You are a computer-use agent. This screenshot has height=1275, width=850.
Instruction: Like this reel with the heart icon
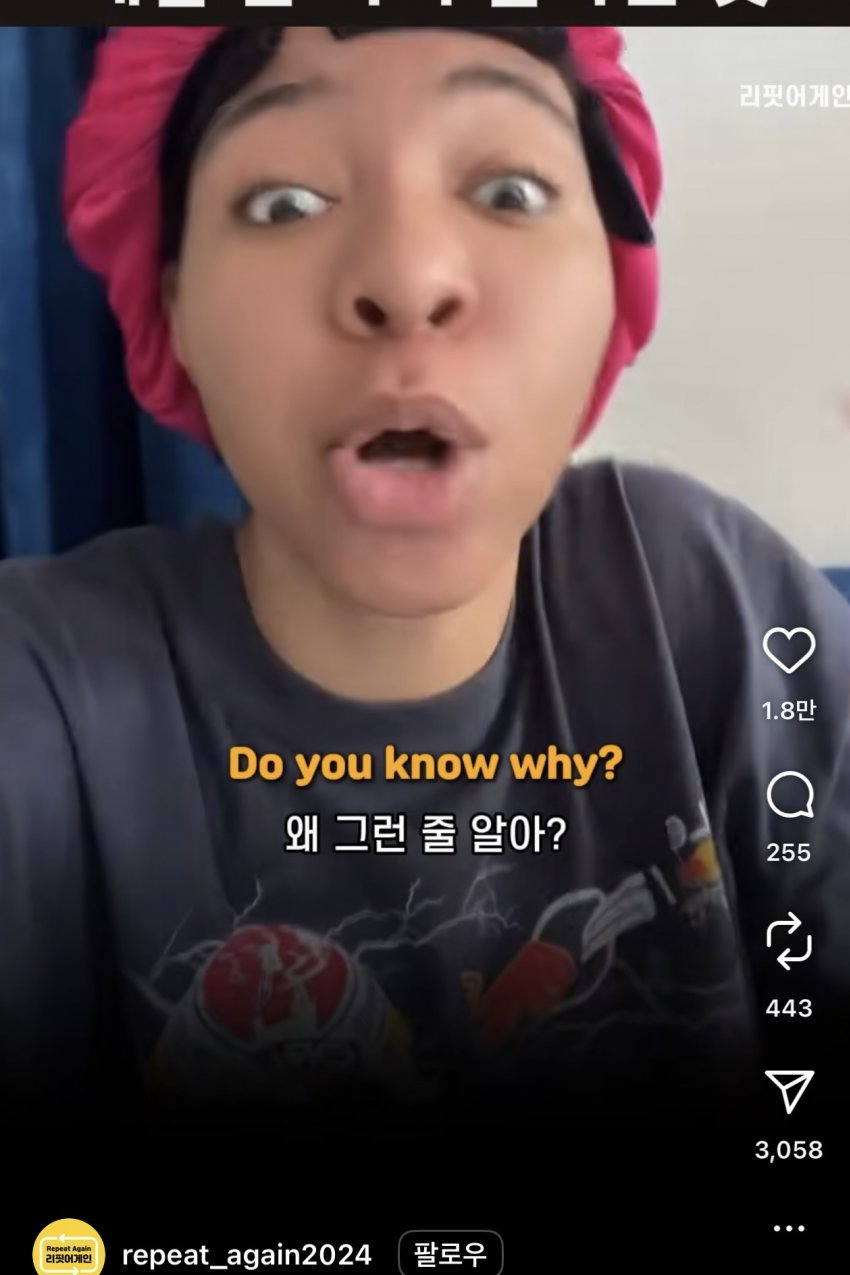(x=789, y=651)
